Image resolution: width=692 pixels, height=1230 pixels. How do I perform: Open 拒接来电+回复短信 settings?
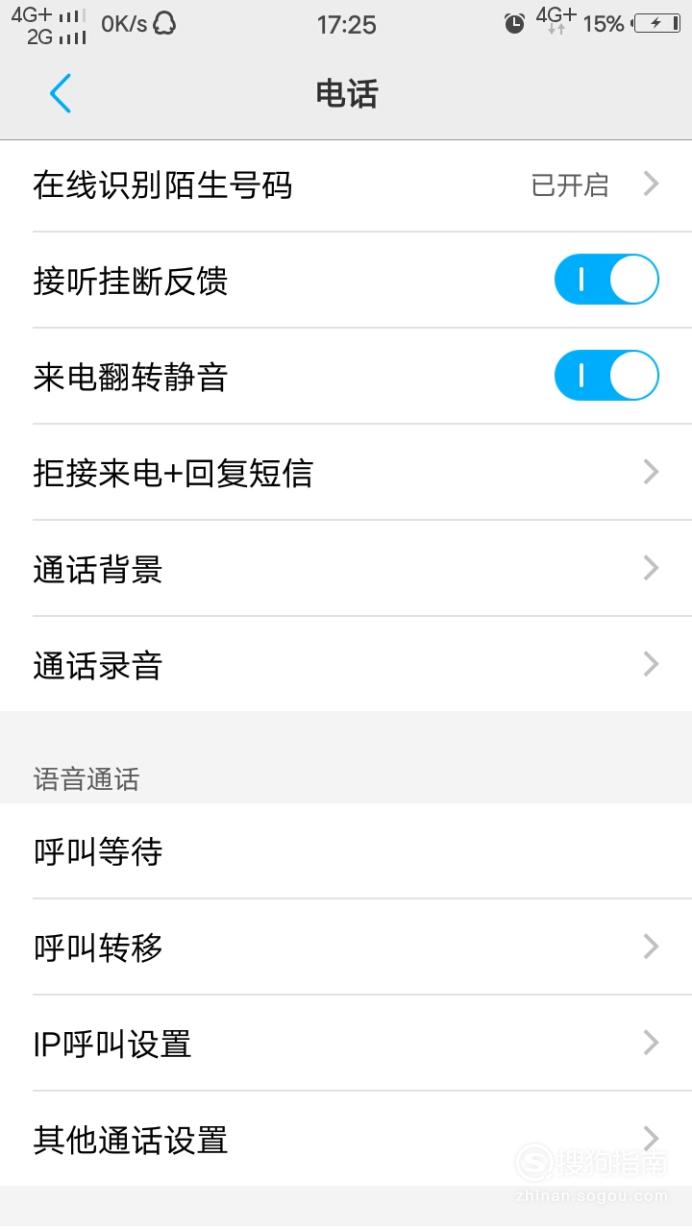[x=346, y=472]
